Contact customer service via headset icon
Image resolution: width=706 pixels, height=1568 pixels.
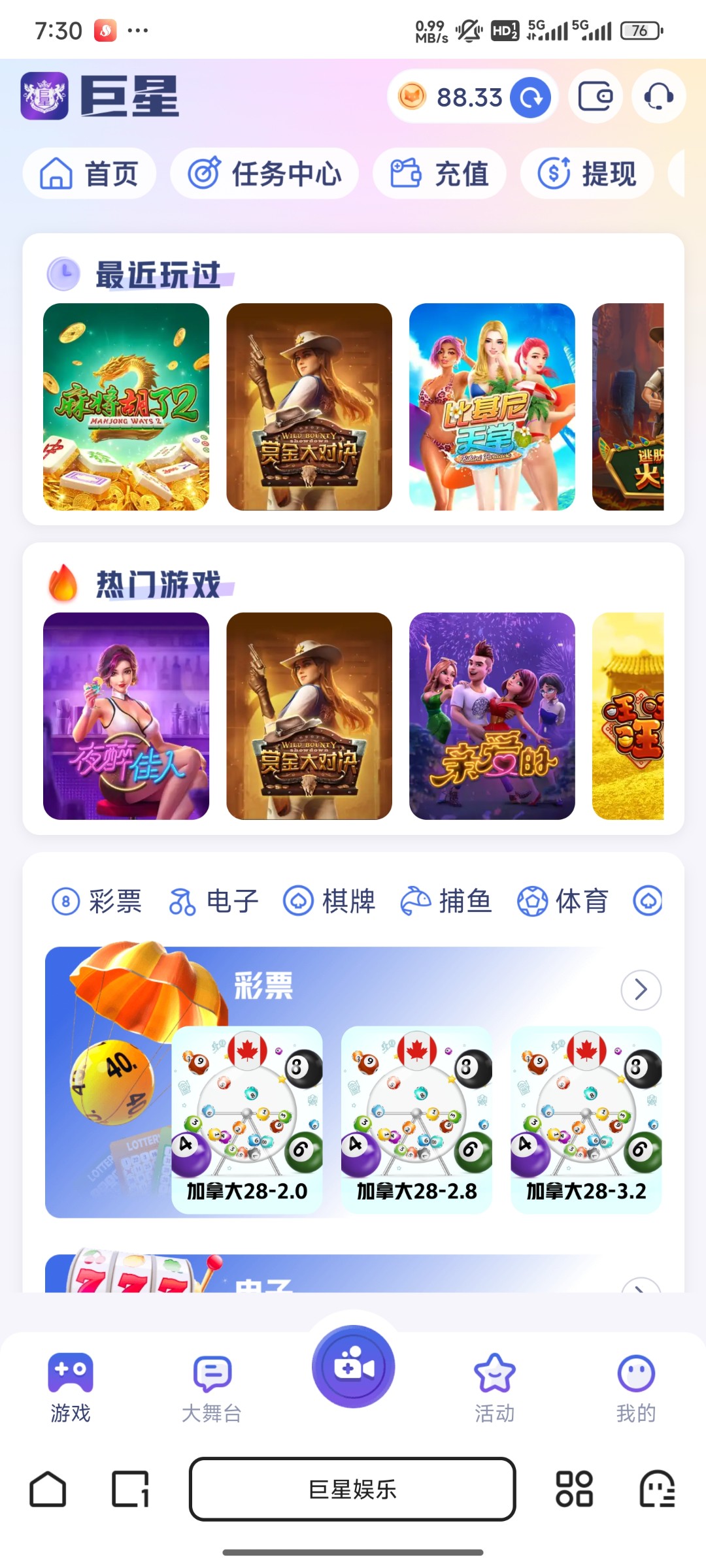(658, 97)
